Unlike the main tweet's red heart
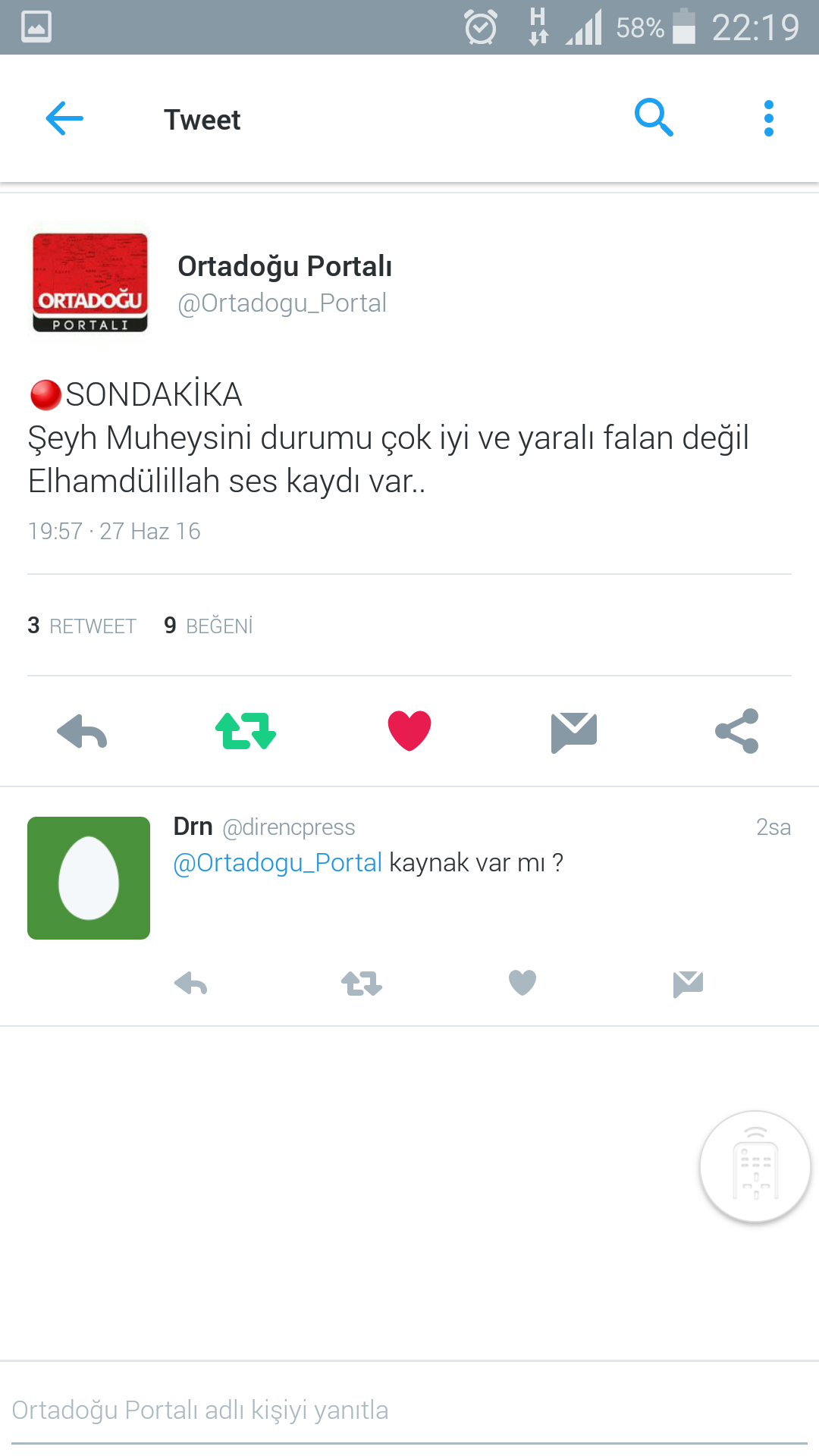 point(409,731)
